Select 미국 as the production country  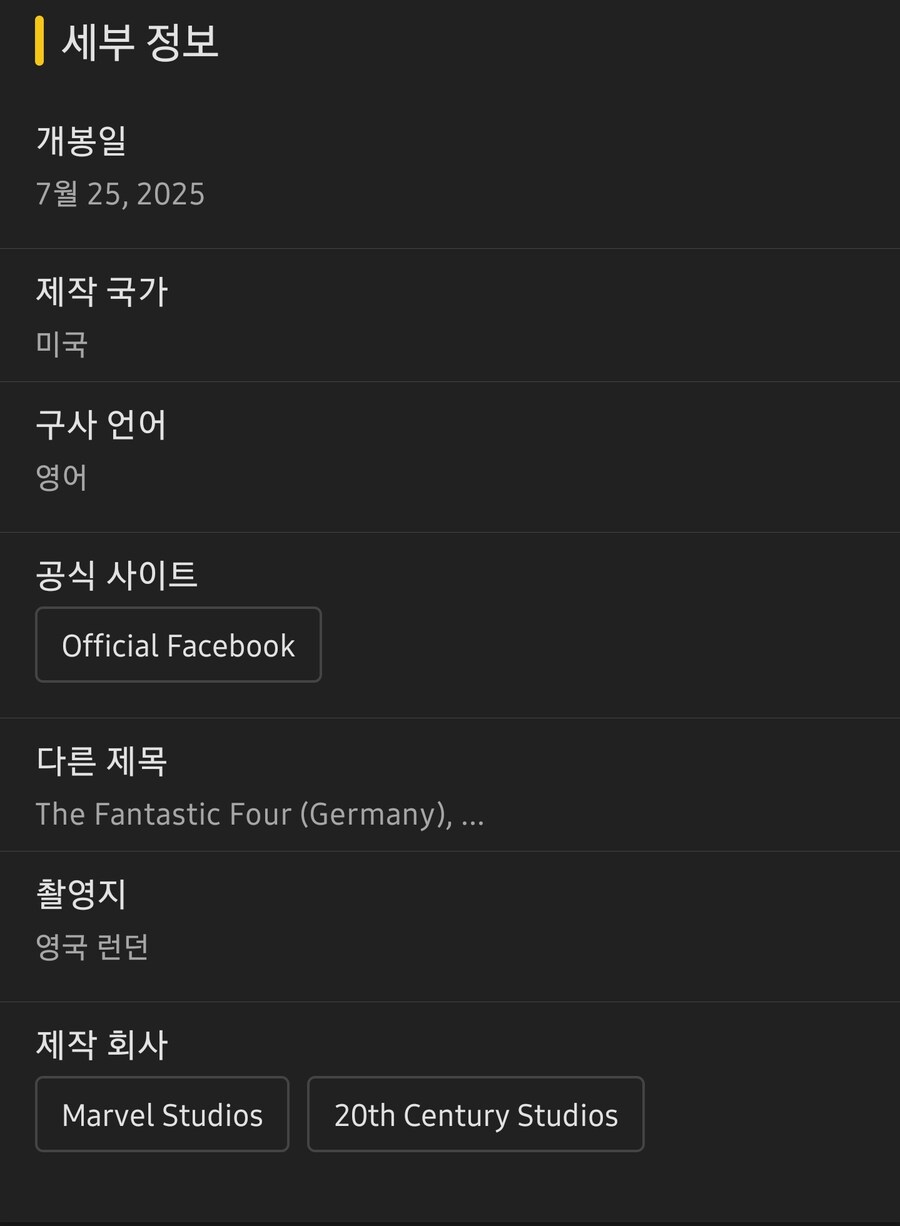point(60,343)
